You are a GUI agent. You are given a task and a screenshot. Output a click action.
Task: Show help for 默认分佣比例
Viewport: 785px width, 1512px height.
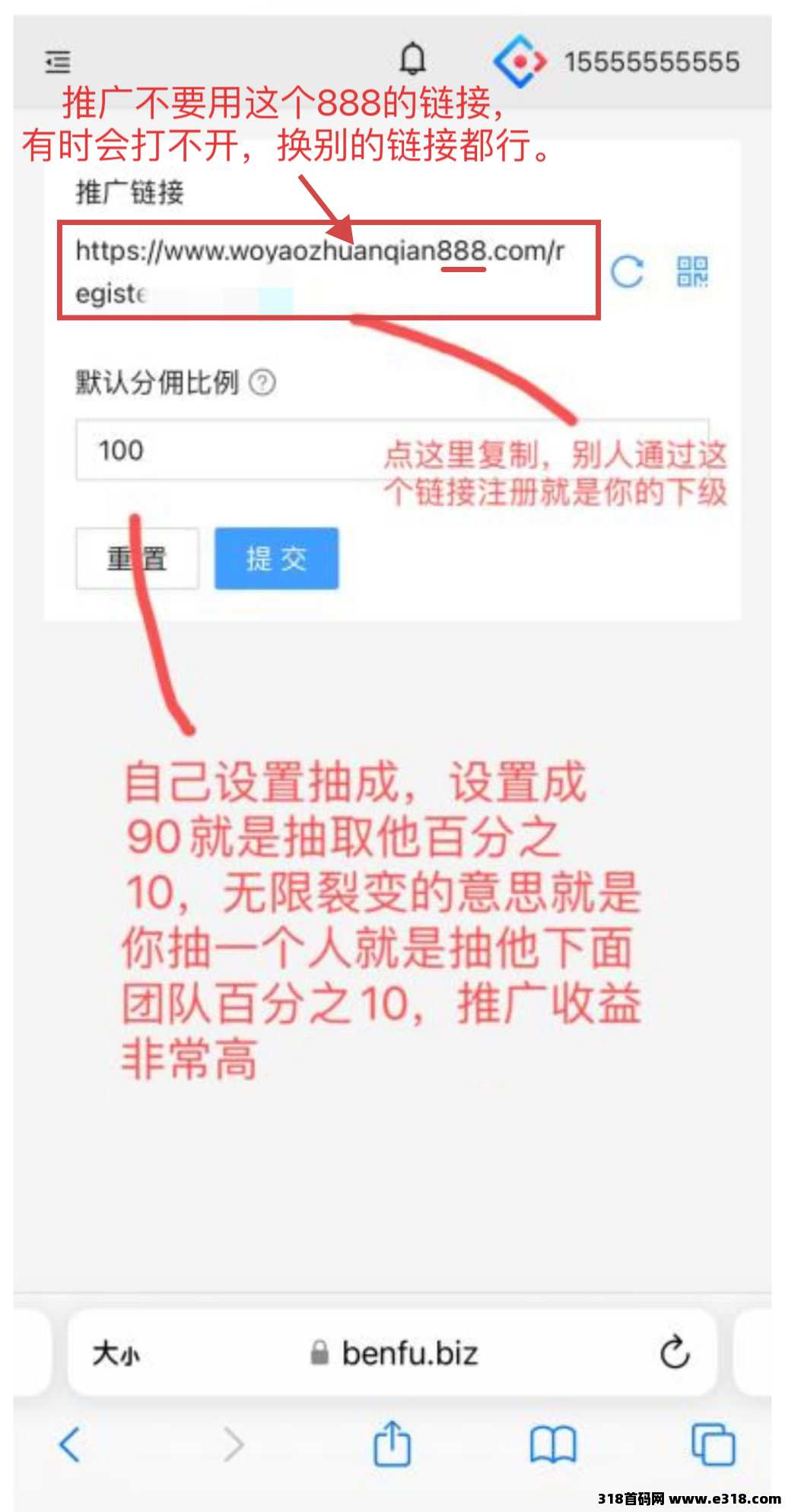coord(262,382)
